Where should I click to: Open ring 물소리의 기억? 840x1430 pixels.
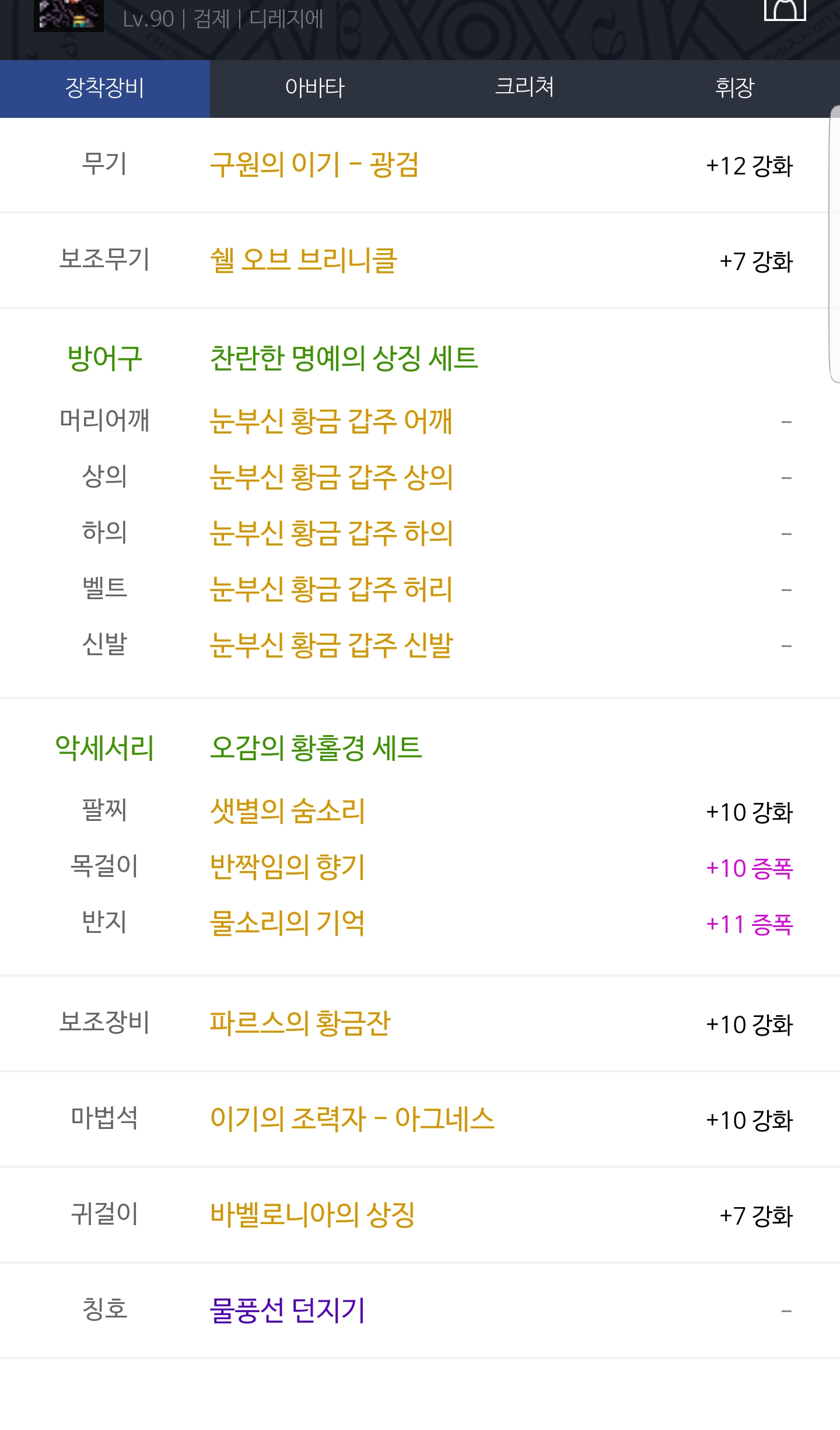tap(288, 923)
